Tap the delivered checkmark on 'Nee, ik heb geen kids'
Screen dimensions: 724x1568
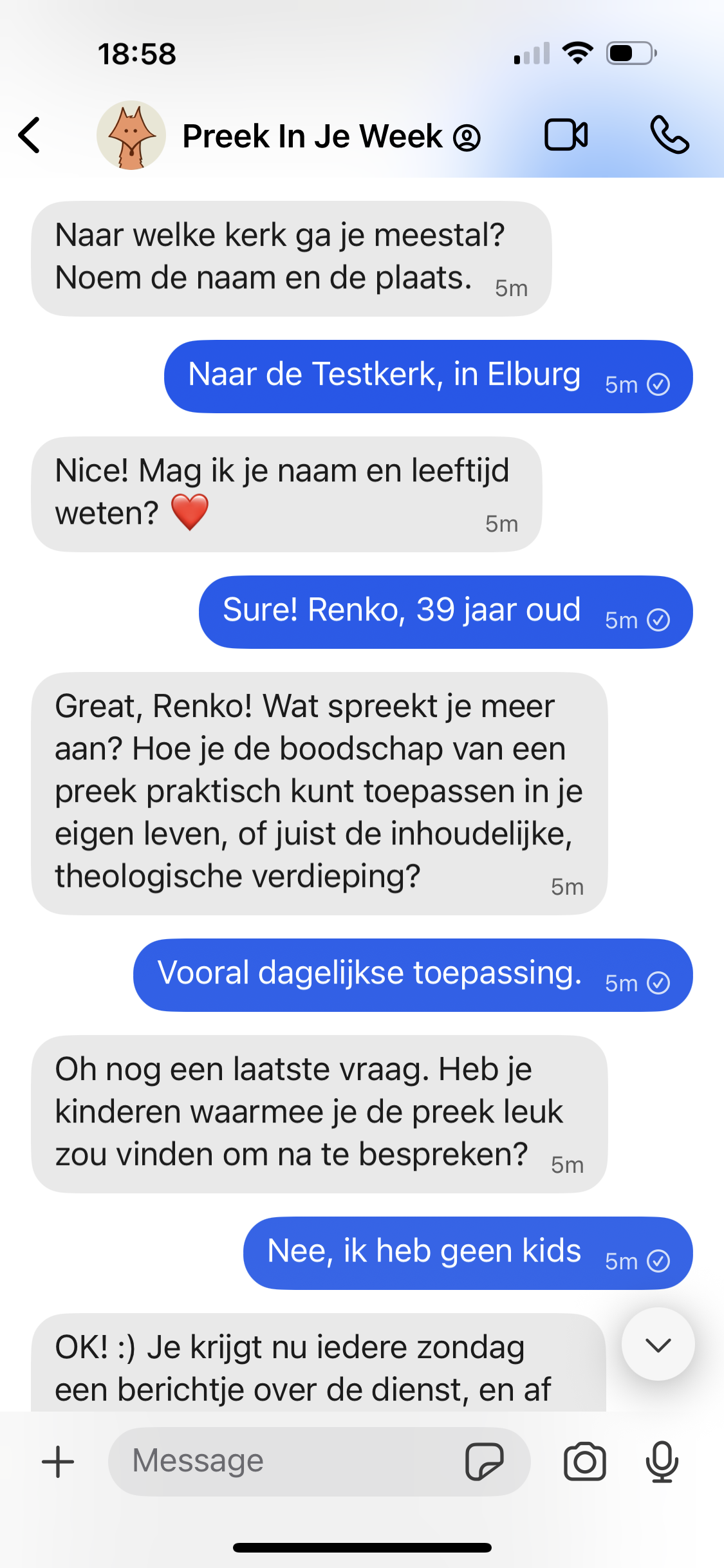point(657,1261)
